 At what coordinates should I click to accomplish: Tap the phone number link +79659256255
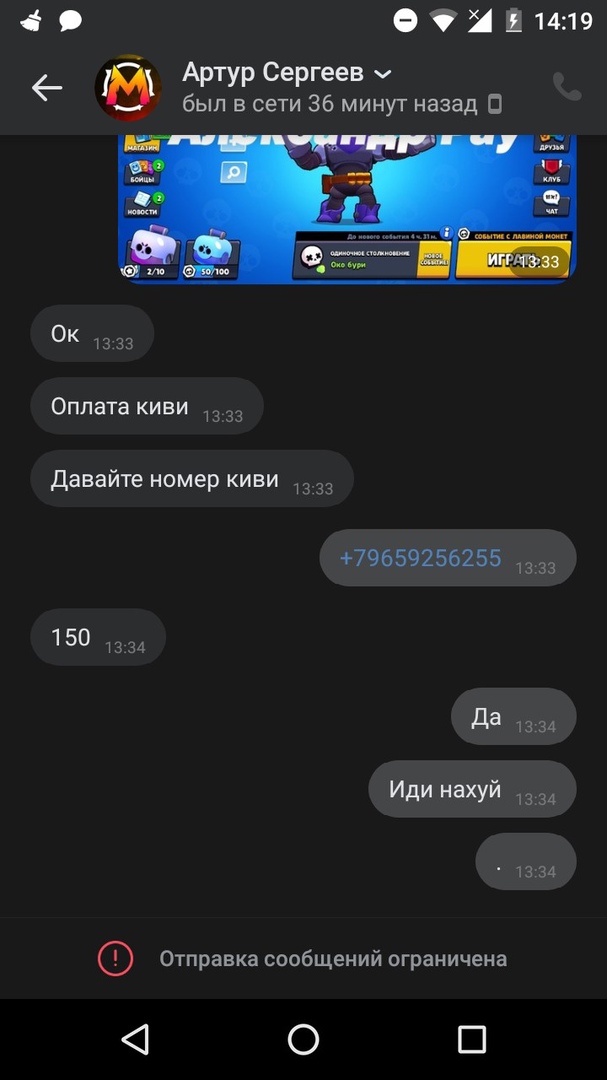[420, 558]
